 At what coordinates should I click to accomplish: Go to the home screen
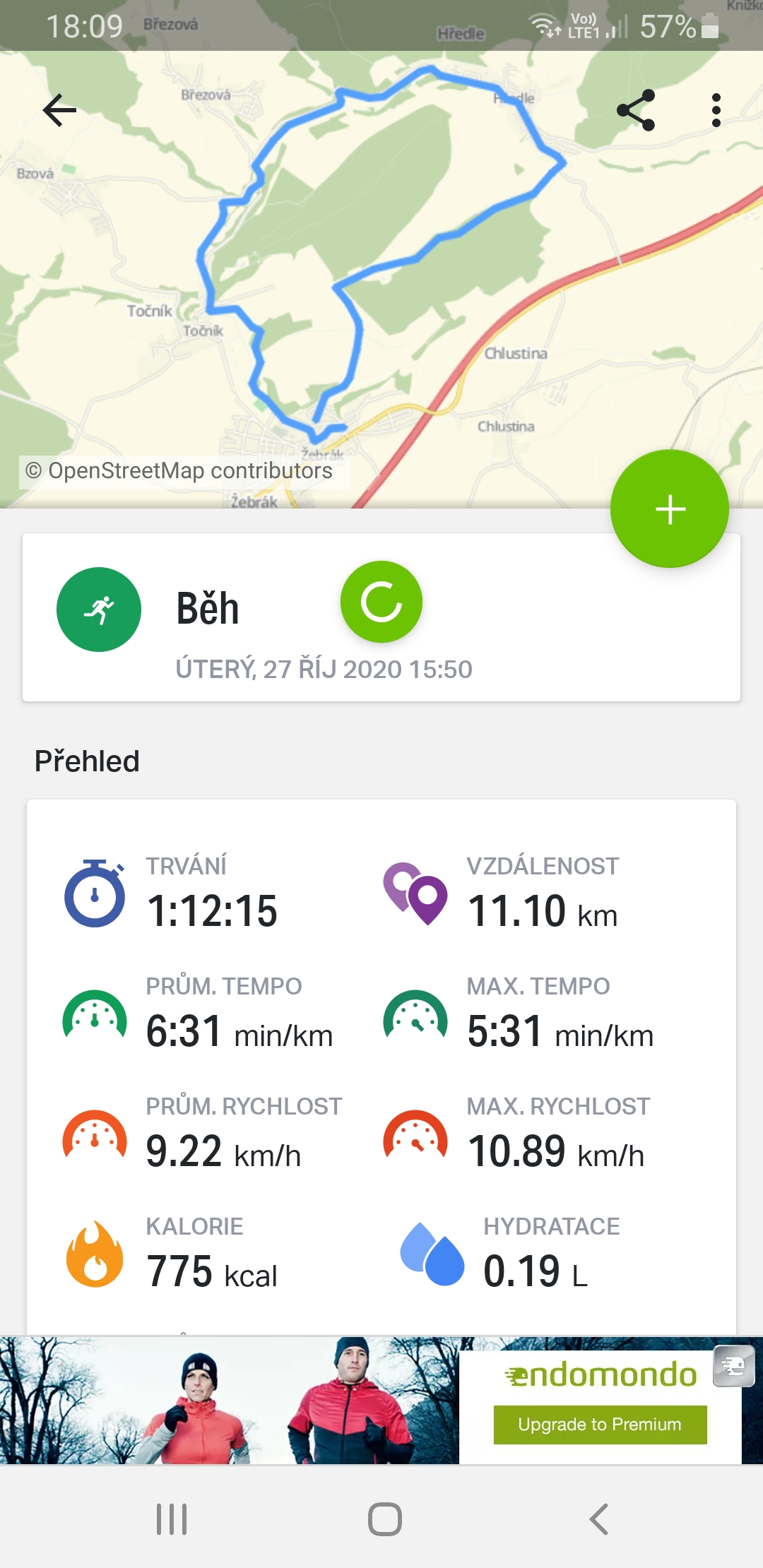coord(385,1519)
